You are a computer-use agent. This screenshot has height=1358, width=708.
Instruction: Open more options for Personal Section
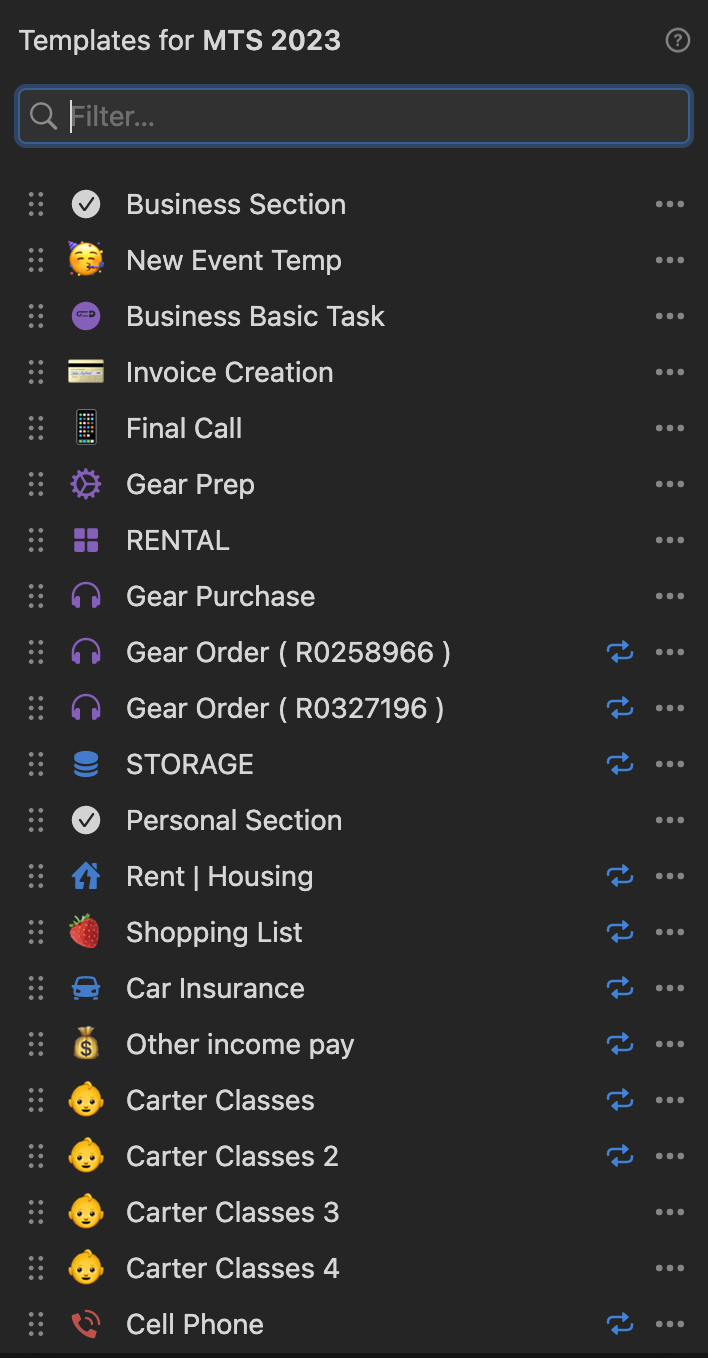click(669, 821)
